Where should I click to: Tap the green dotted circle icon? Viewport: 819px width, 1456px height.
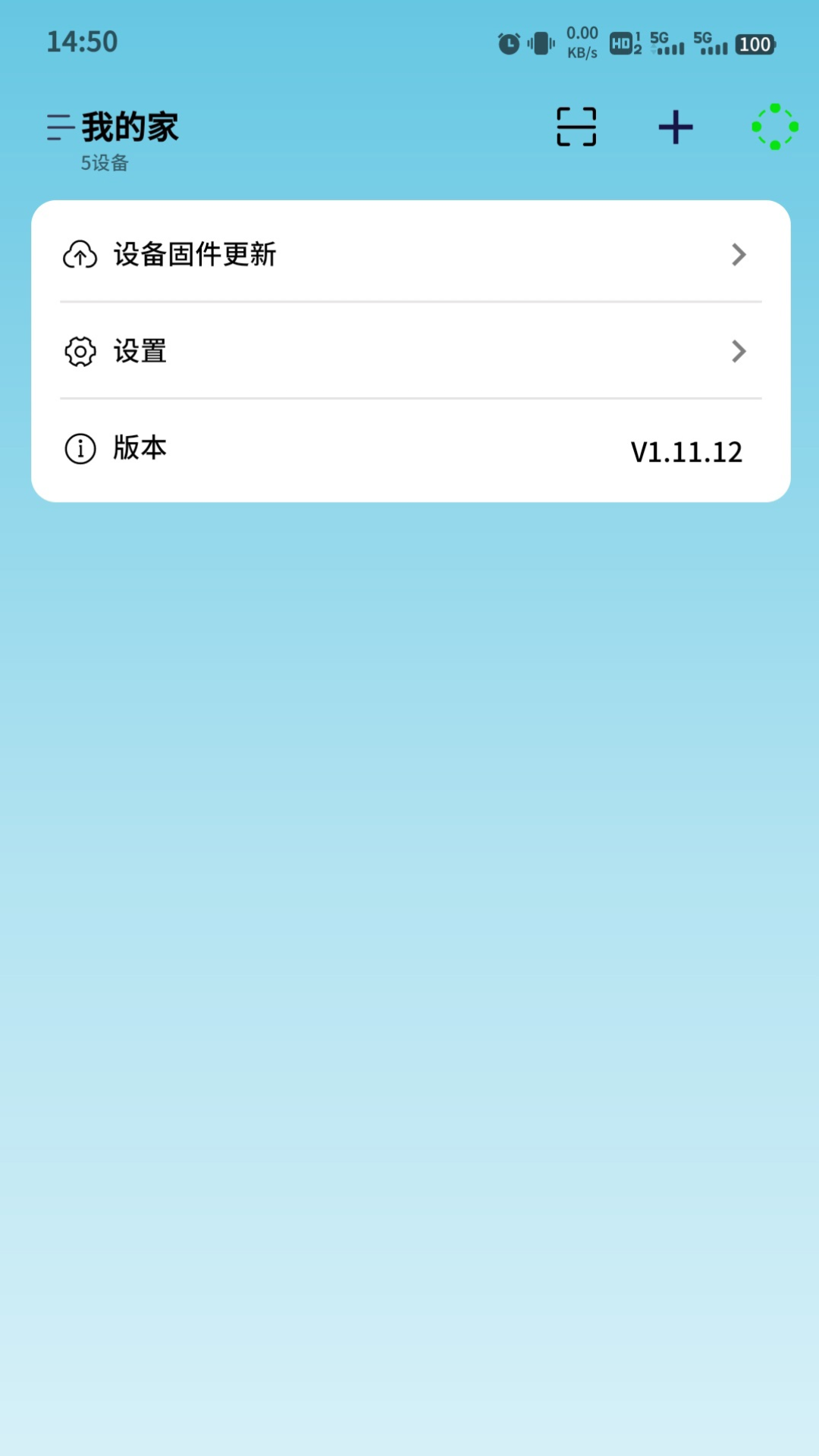774,127
